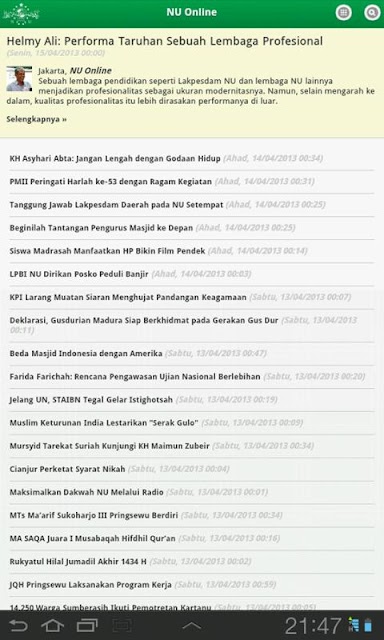Go back with system back button
The height and width of the screenshot is (640, 384).
[x=19, y=626]
